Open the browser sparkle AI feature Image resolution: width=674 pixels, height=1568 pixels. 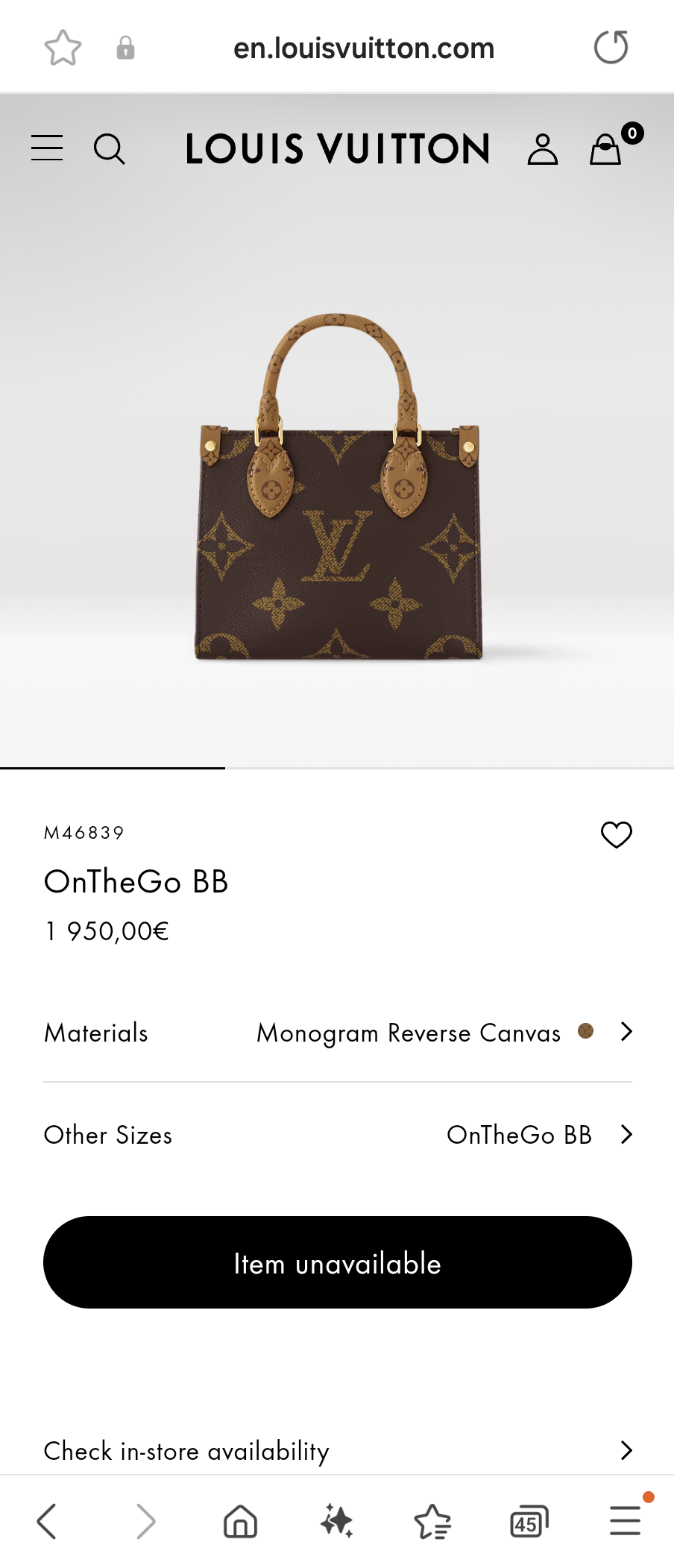(336, 1521)
